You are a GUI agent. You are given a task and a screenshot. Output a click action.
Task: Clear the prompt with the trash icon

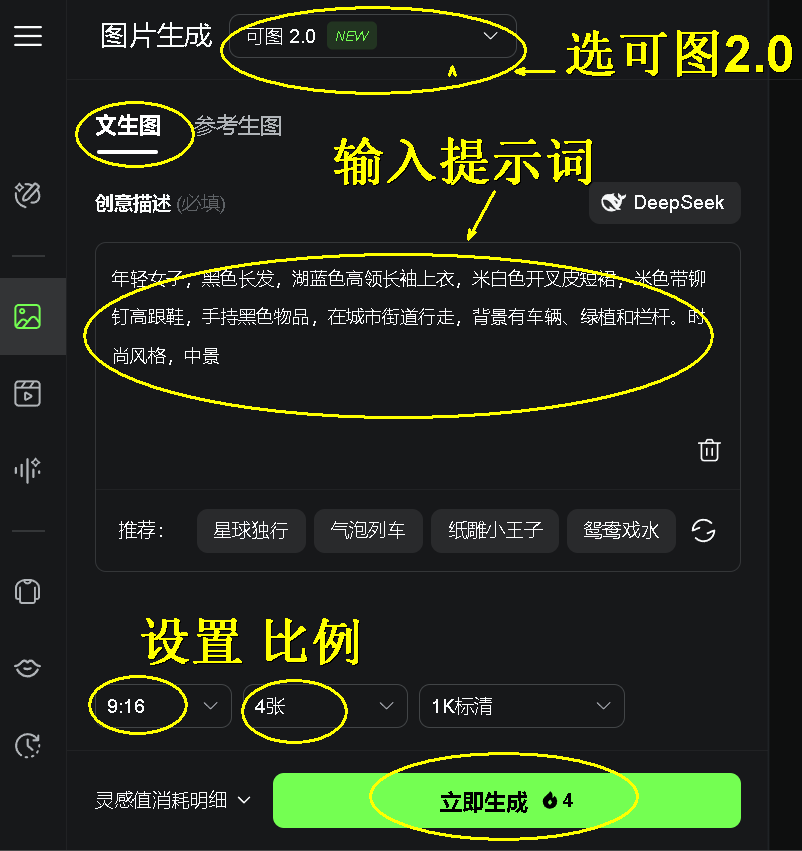(709, 450)
